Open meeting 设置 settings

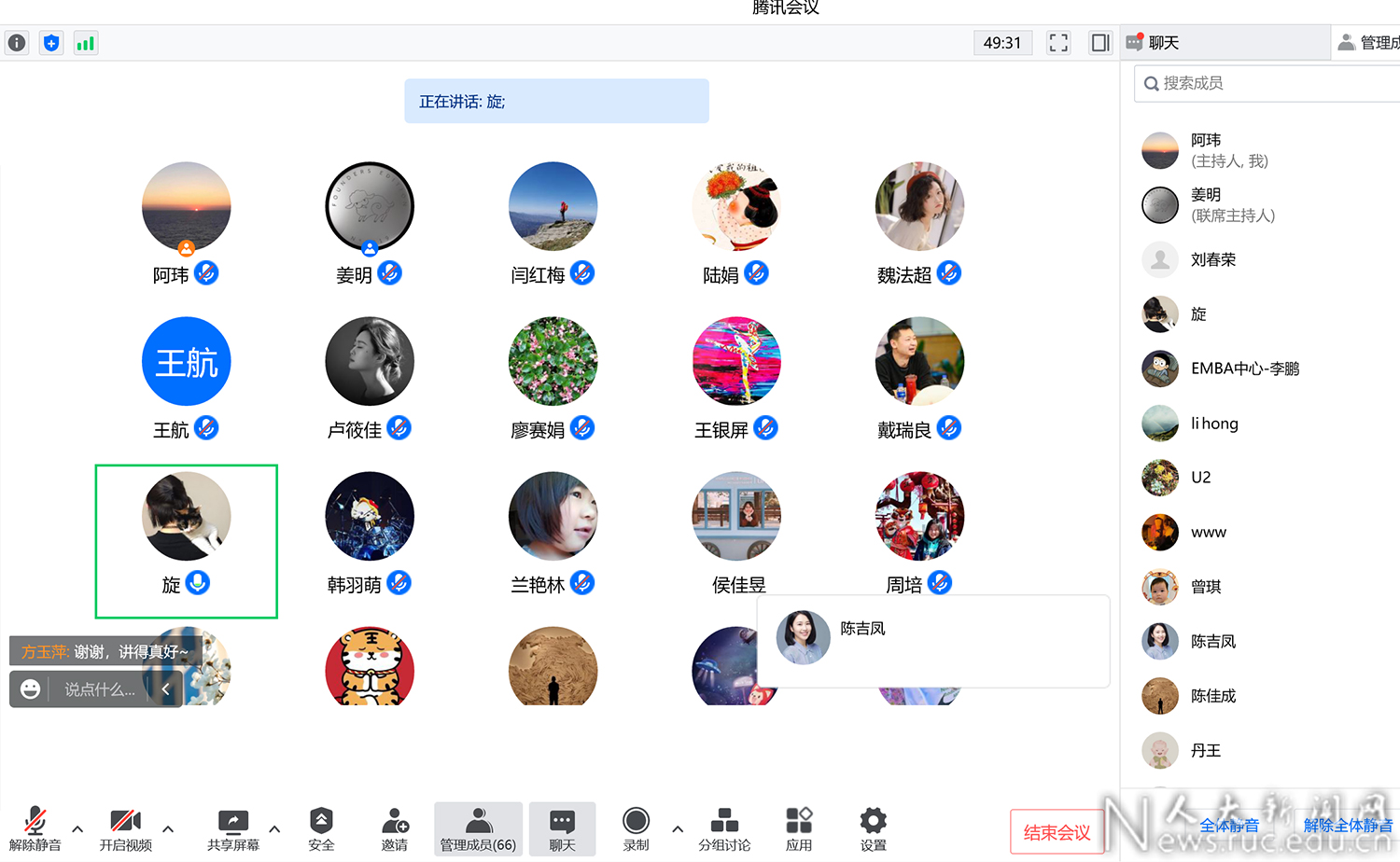point(874,828)
